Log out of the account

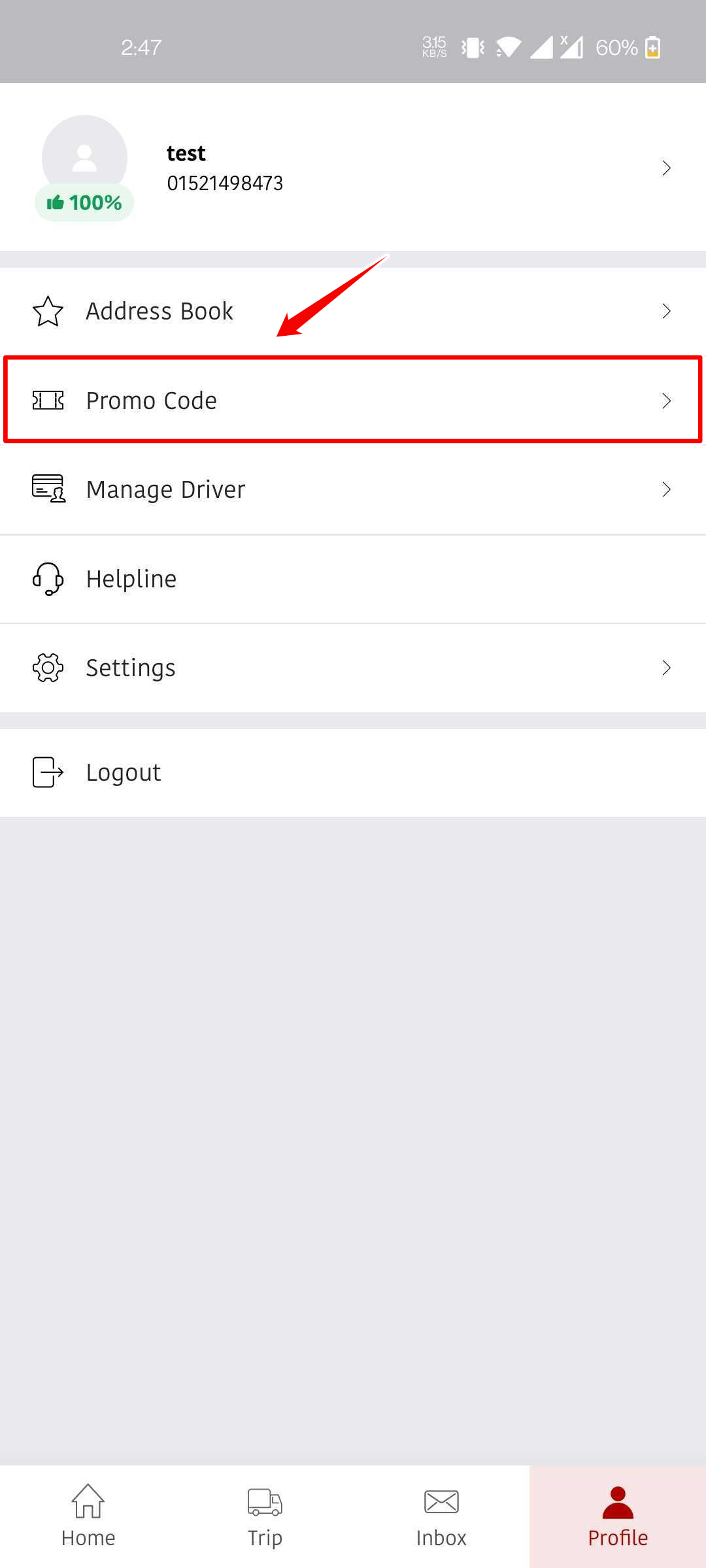pos(353,772)
